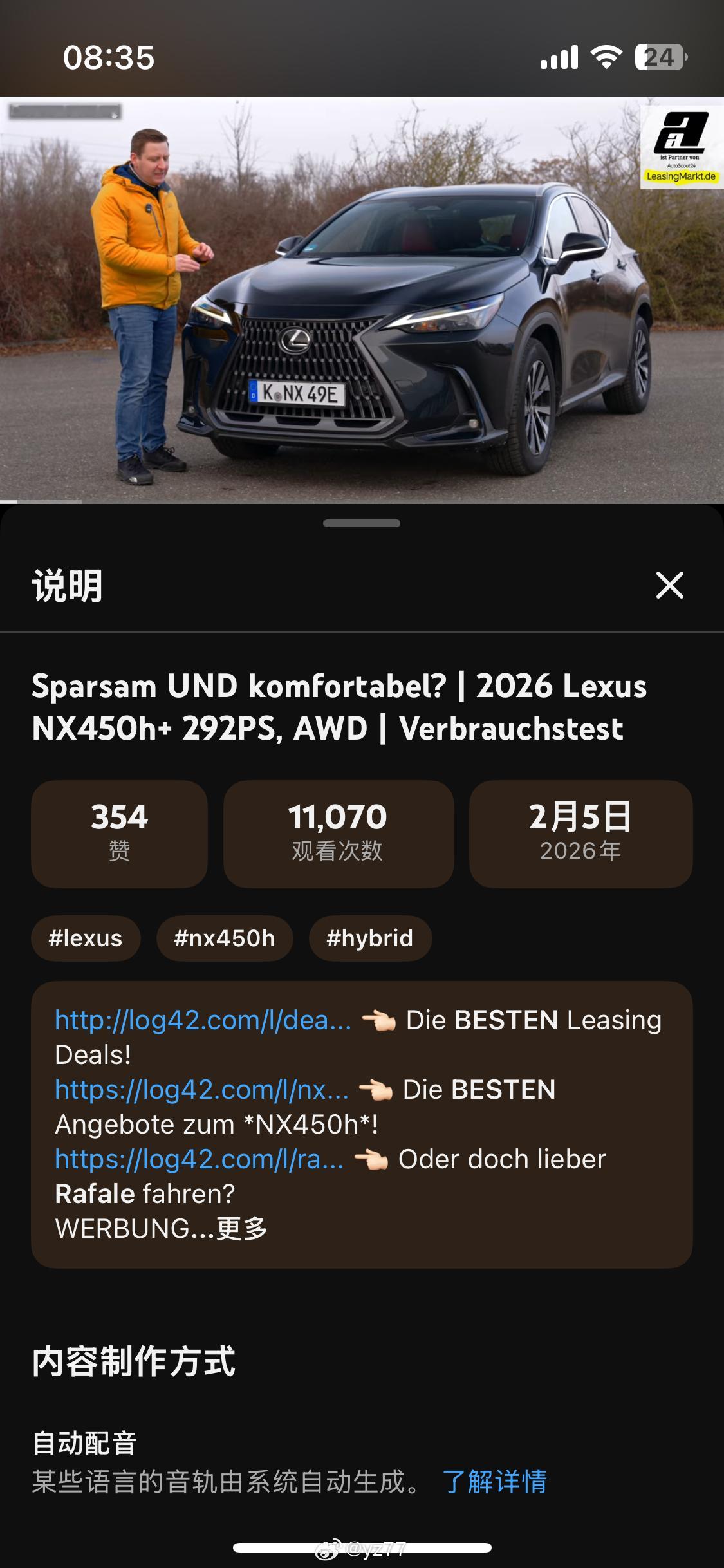724x1568 pixels.
Task: Tap the #hybrid hashtag
Action: point(370,938)
